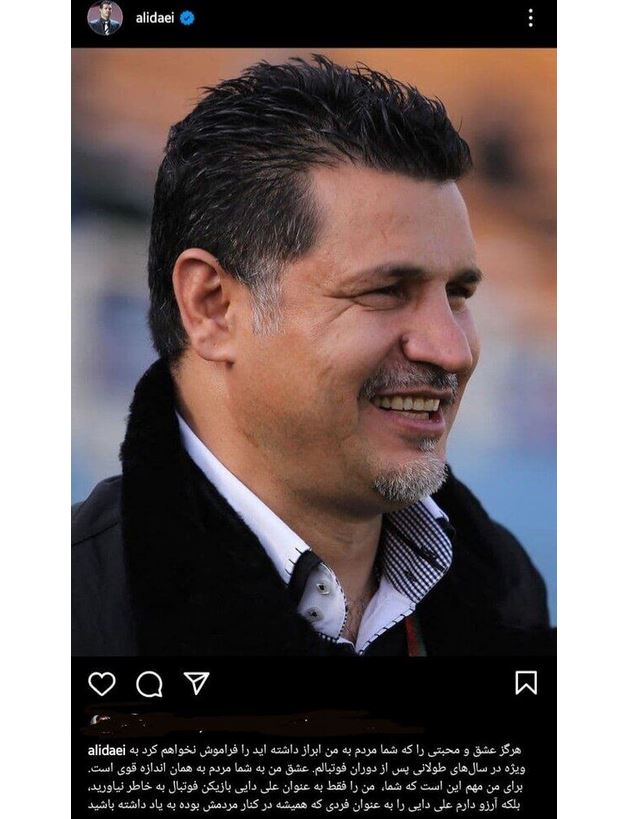The image size is (629, 819).
Task: Open the comments on this post
Action: (149, 684)
